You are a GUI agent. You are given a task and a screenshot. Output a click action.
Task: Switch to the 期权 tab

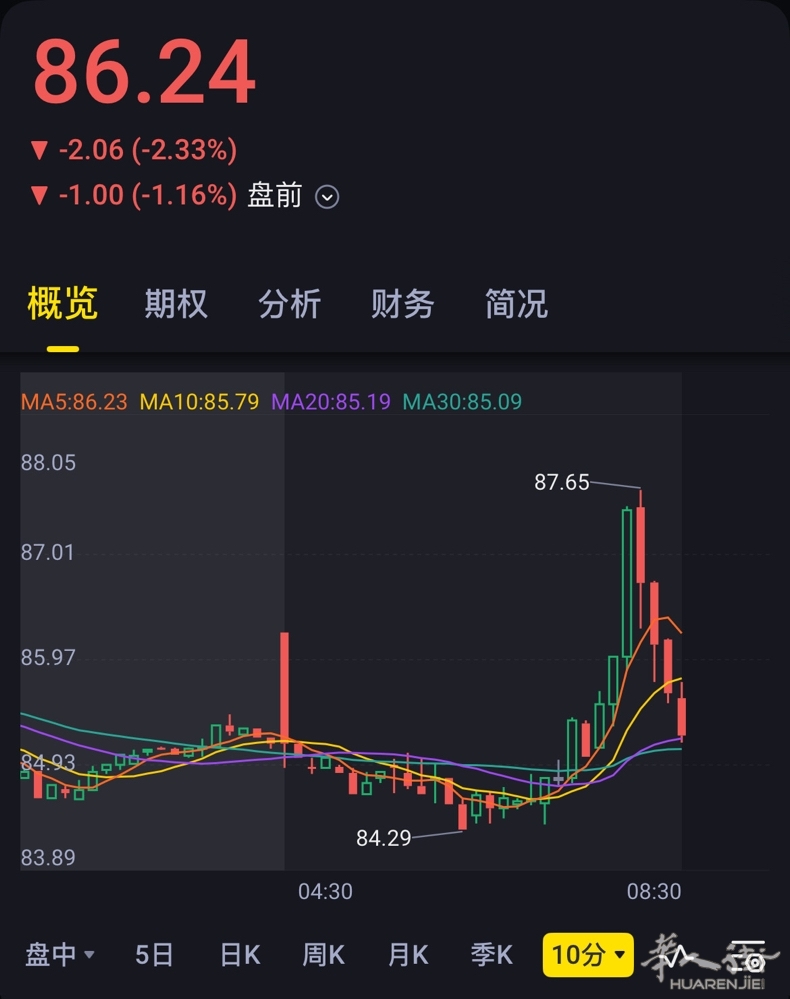[176, 304]
